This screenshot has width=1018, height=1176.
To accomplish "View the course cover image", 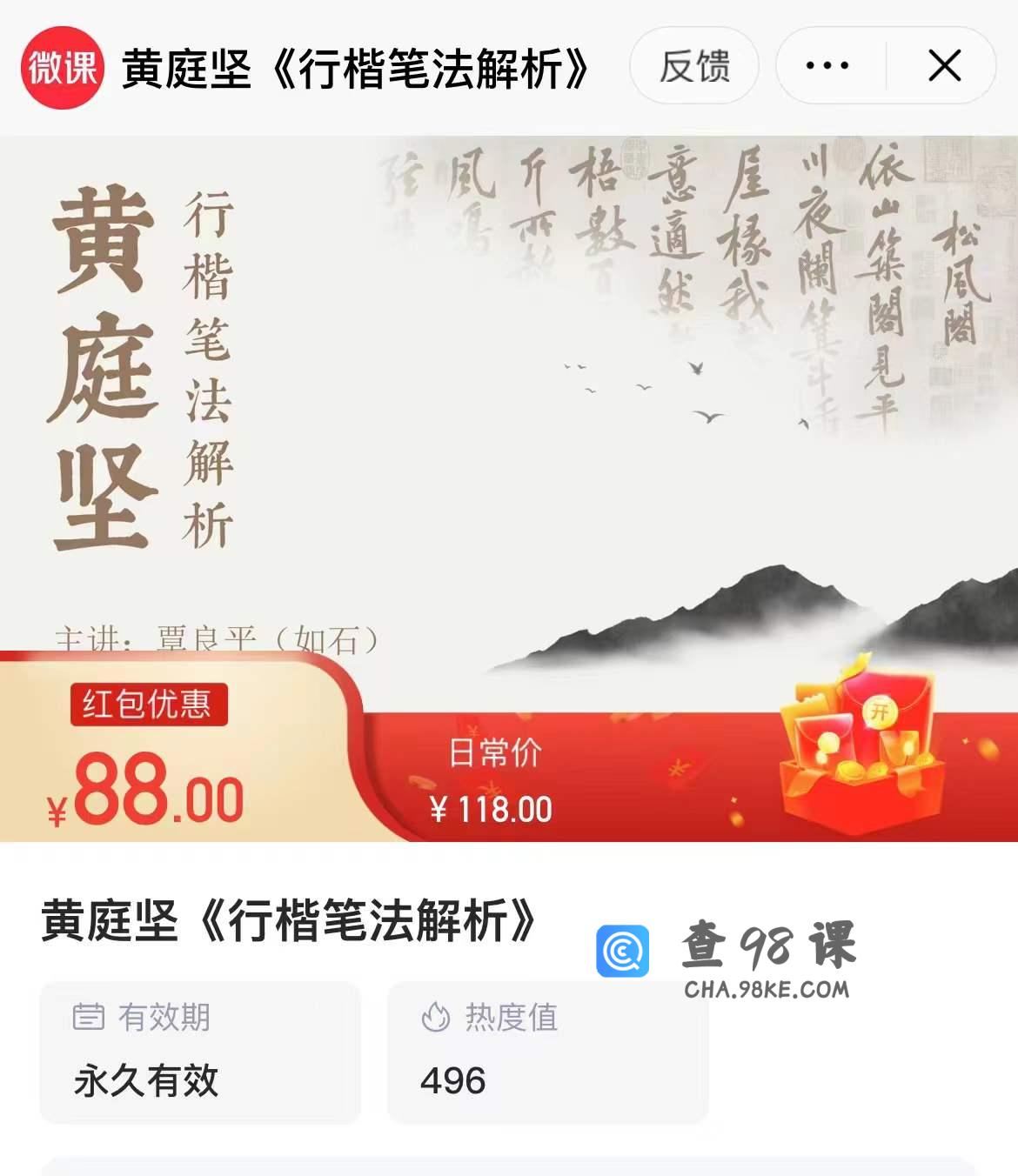I will tap(509, 391).
